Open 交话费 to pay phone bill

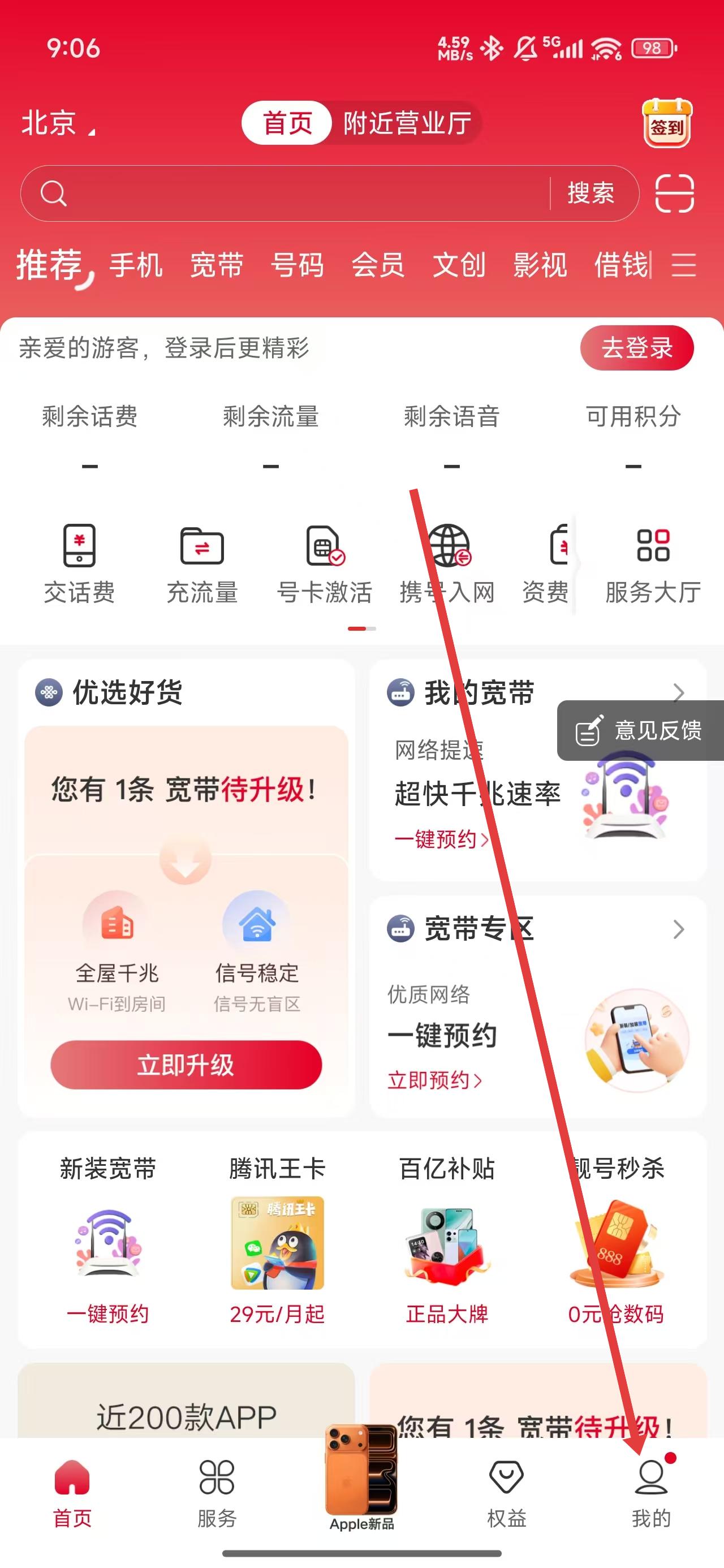pos(79,563)
